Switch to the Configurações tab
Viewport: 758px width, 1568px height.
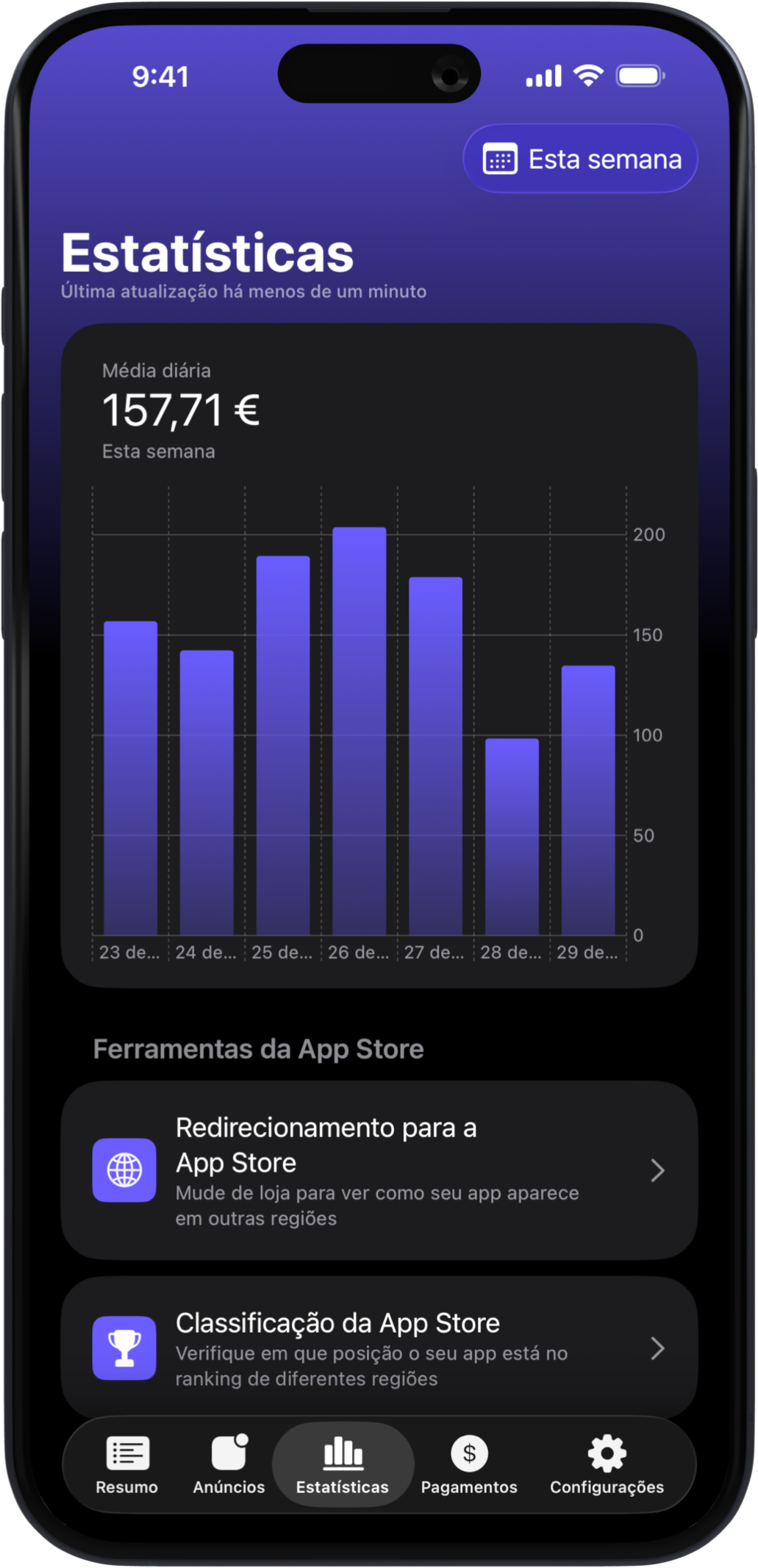click(x=607, y=1464)
